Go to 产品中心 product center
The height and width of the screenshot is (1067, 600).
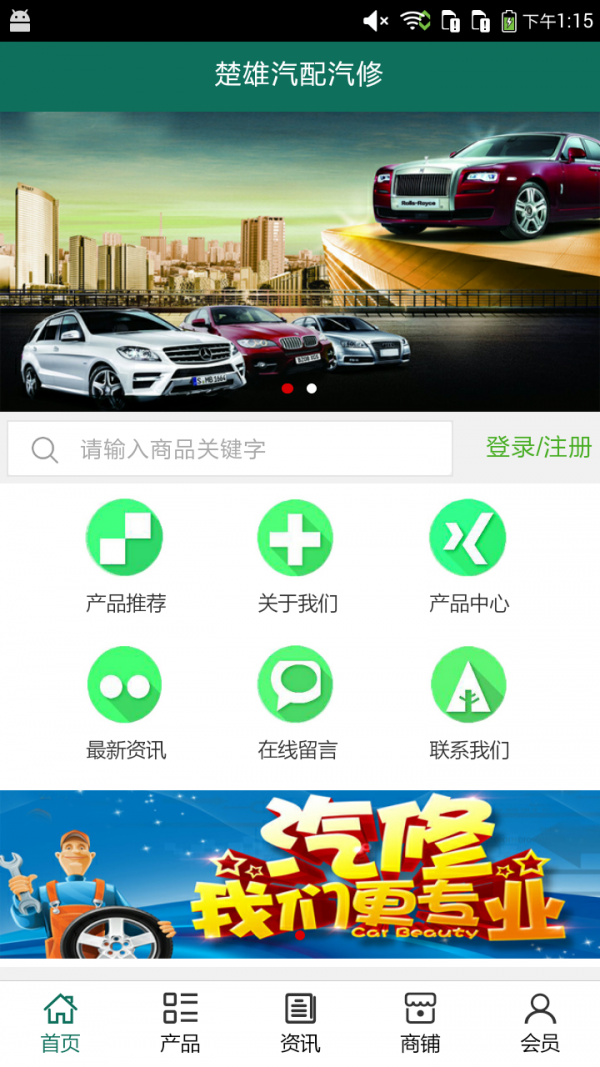point(468,555)
